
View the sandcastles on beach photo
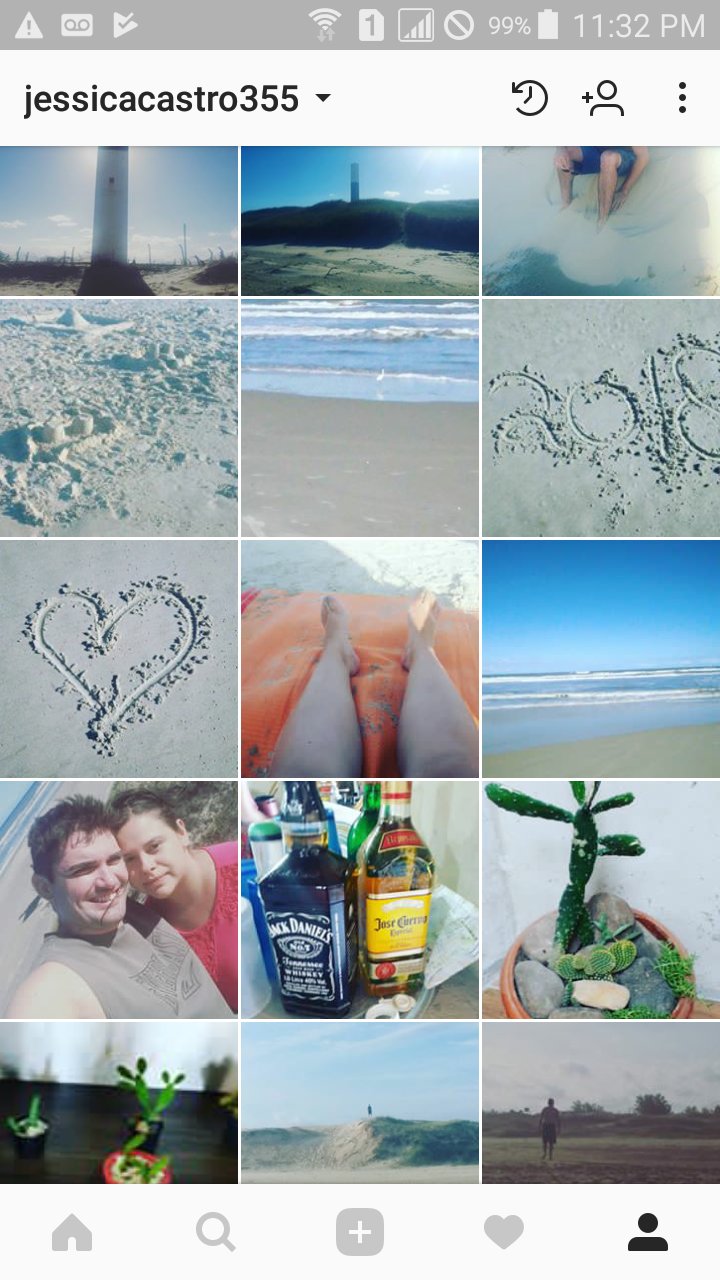pyautogui.click(x=119, y=417)
